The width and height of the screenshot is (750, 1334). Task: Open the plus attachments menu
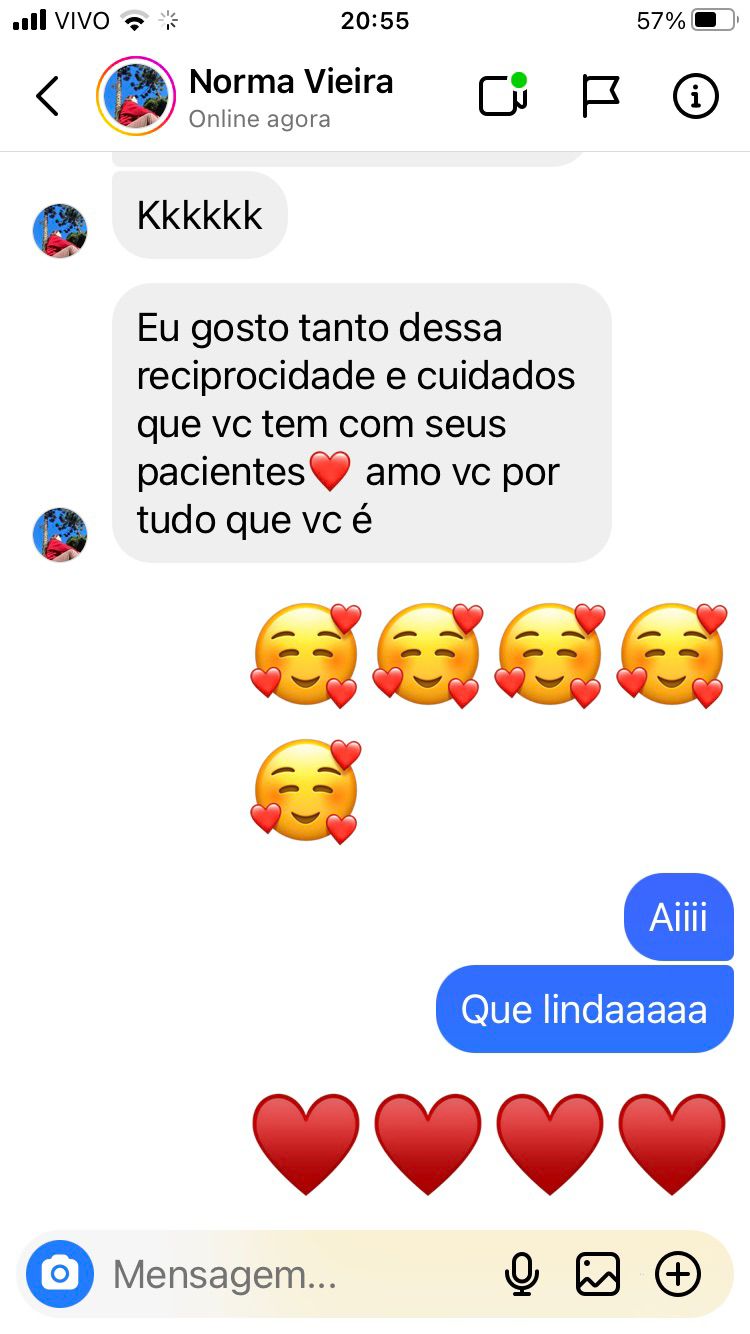(x=678, y=1274)
